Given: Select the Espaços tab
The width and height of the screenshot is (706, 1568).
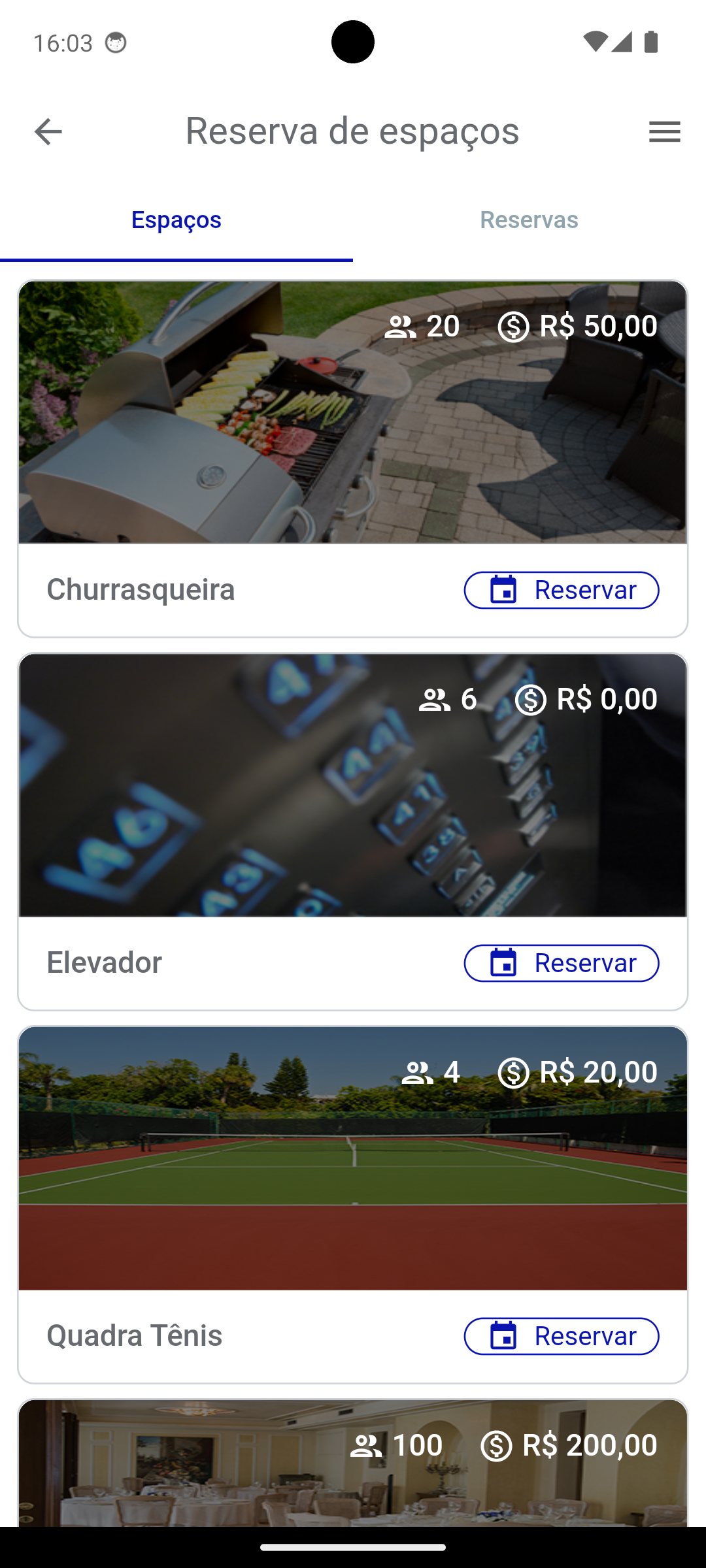Looking at the screenshot, I should [x=176, y=220].
